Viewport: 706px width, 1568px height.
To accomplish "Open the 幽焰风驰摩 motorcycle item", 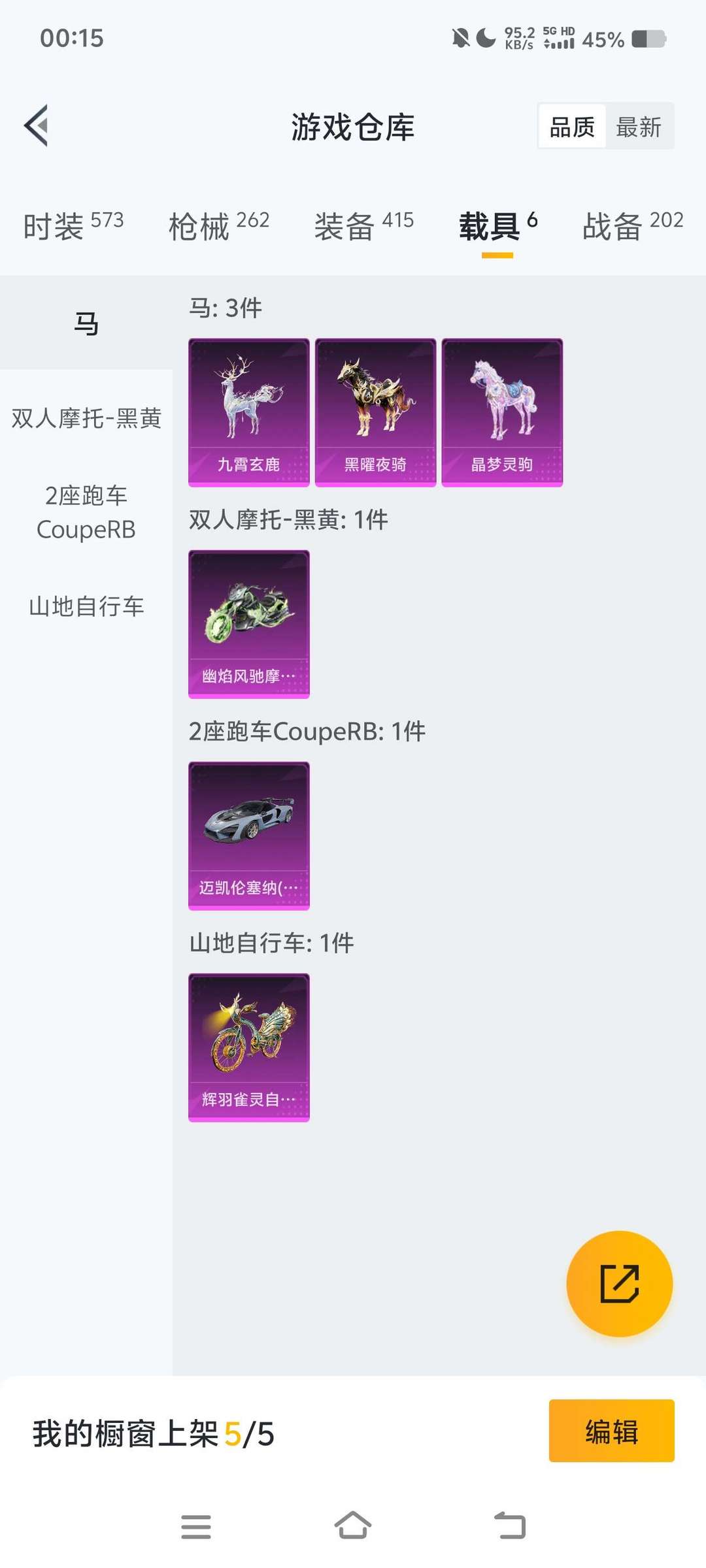I will pos(249,624).
